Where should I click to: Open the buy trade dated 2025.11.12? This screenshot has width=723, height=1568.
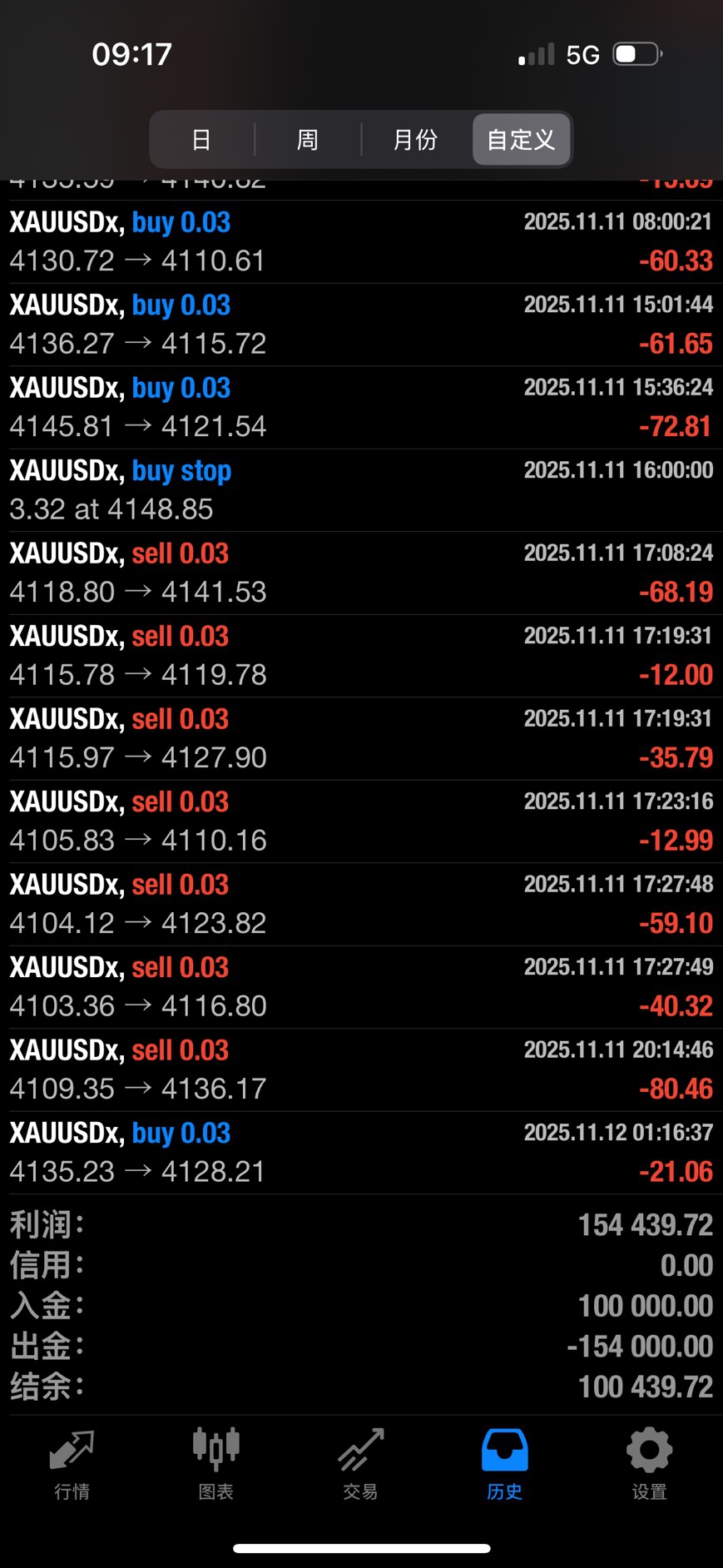pyautogui.click(x=361, y=1153)
